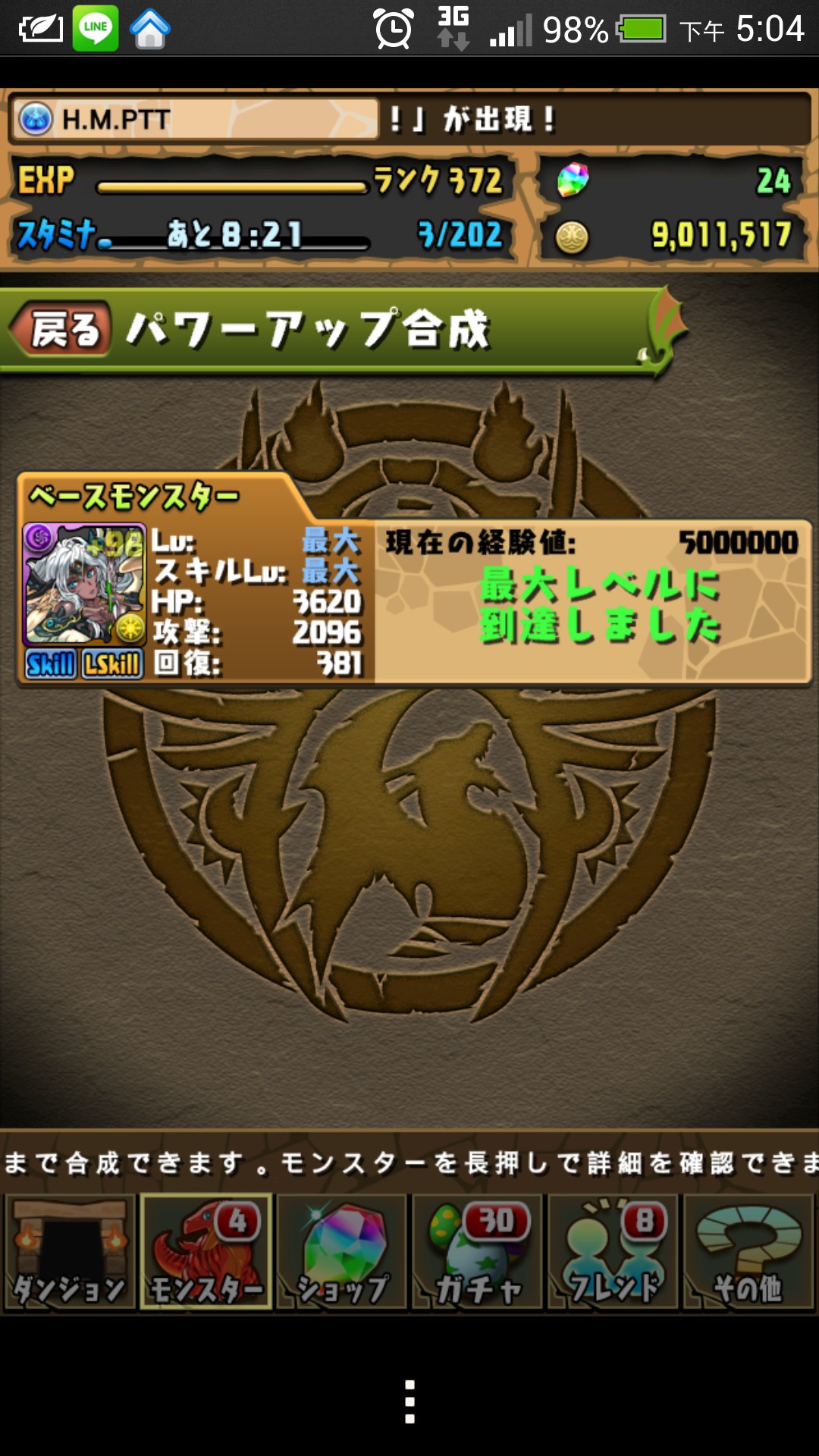The image size is (819, 1456).
Task: Tap the base monster portrait
Action: pos(83,585)
